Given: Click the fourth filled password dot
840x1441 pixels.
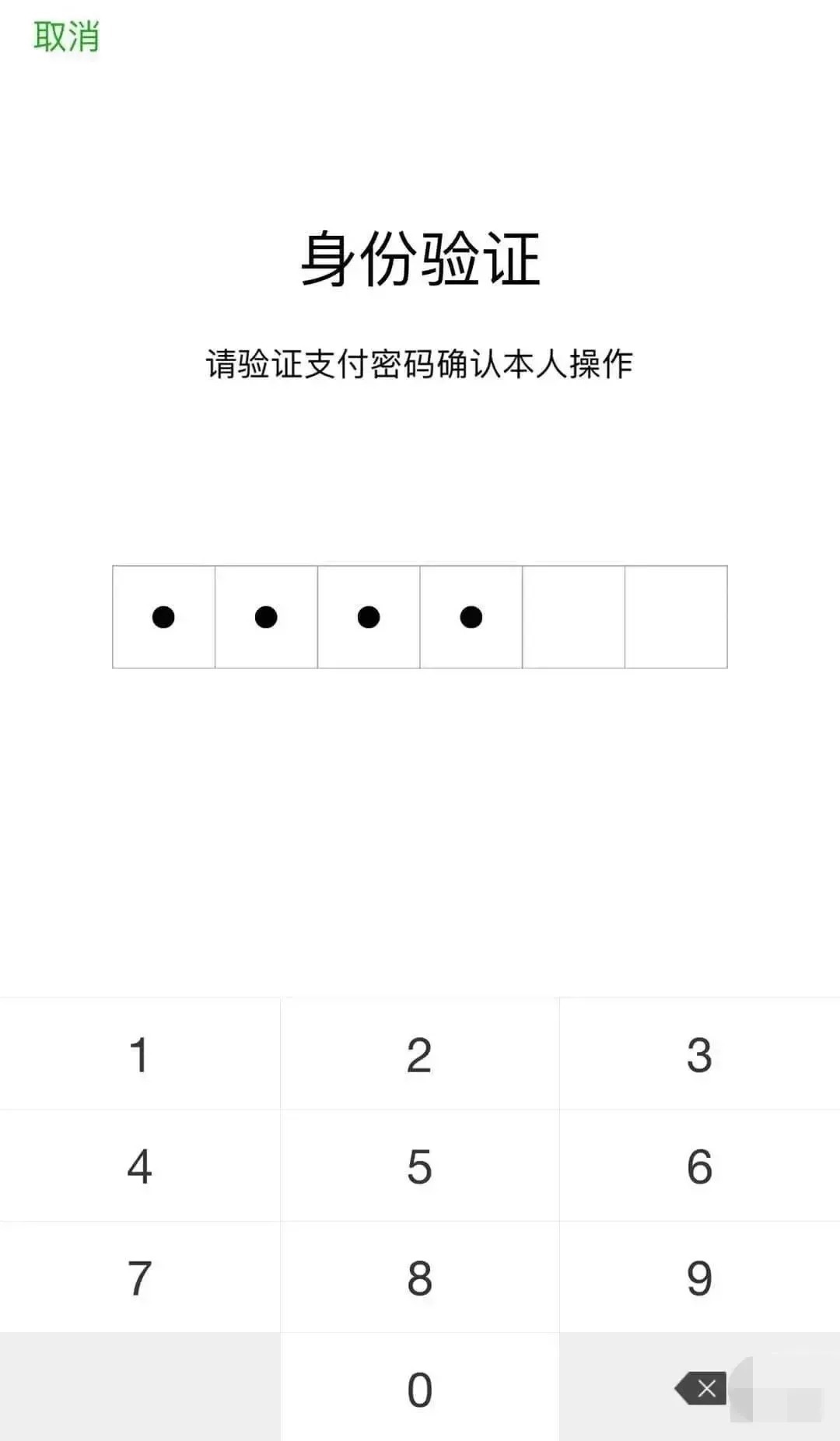Looking at the screenshot, I should point(470,617).
